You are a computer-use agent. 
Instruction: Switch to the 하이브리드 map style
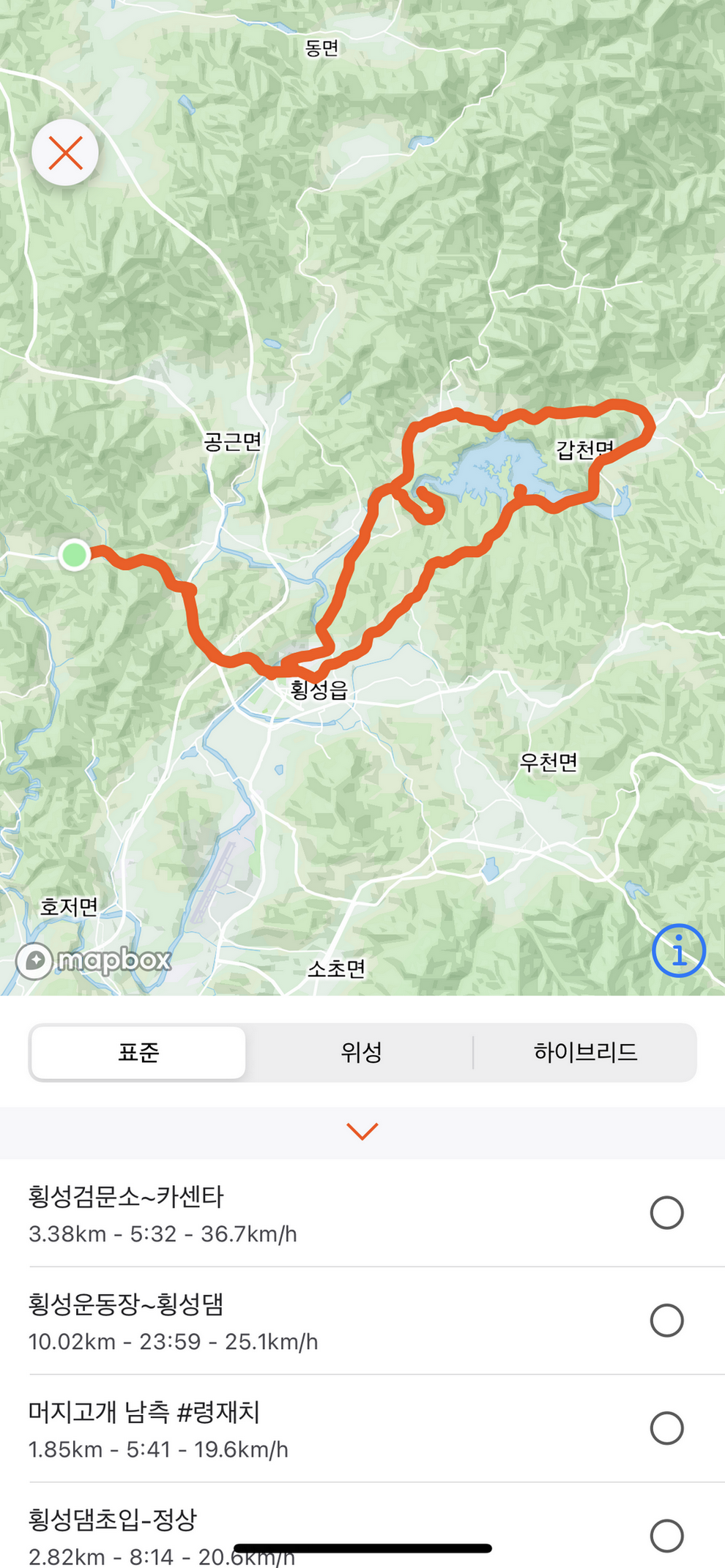585,1053
